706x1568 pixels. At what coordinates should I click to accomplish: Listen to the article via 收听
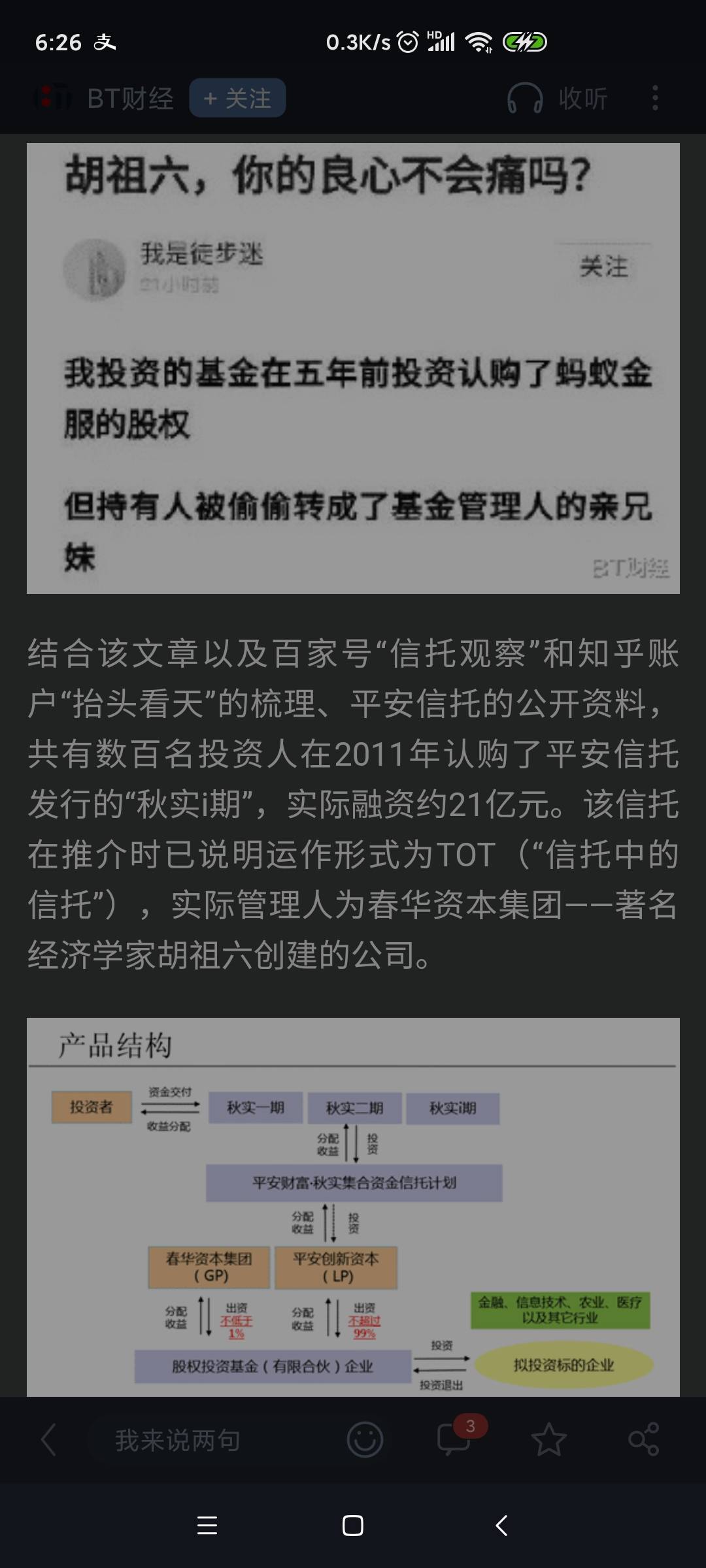[558, 99]
